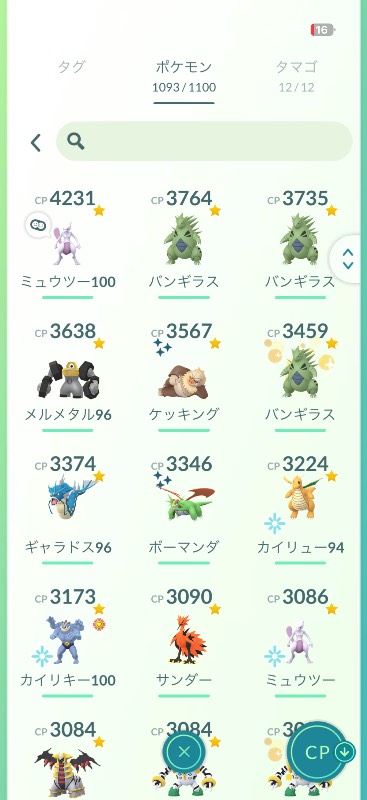Viewport: 367px width, 800px height.
Task: Switch to the タマゴ tab
Action: 297,76
